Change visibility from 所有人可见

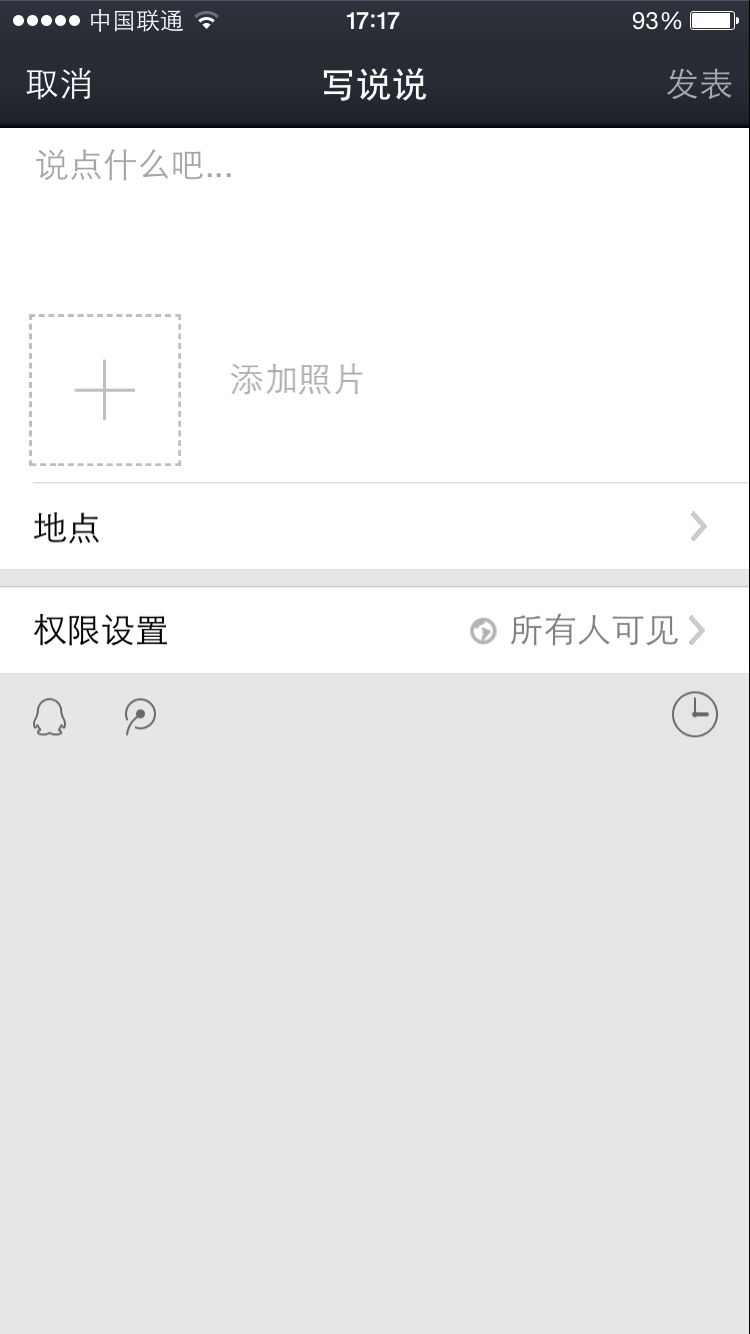(x=589, y=631)
